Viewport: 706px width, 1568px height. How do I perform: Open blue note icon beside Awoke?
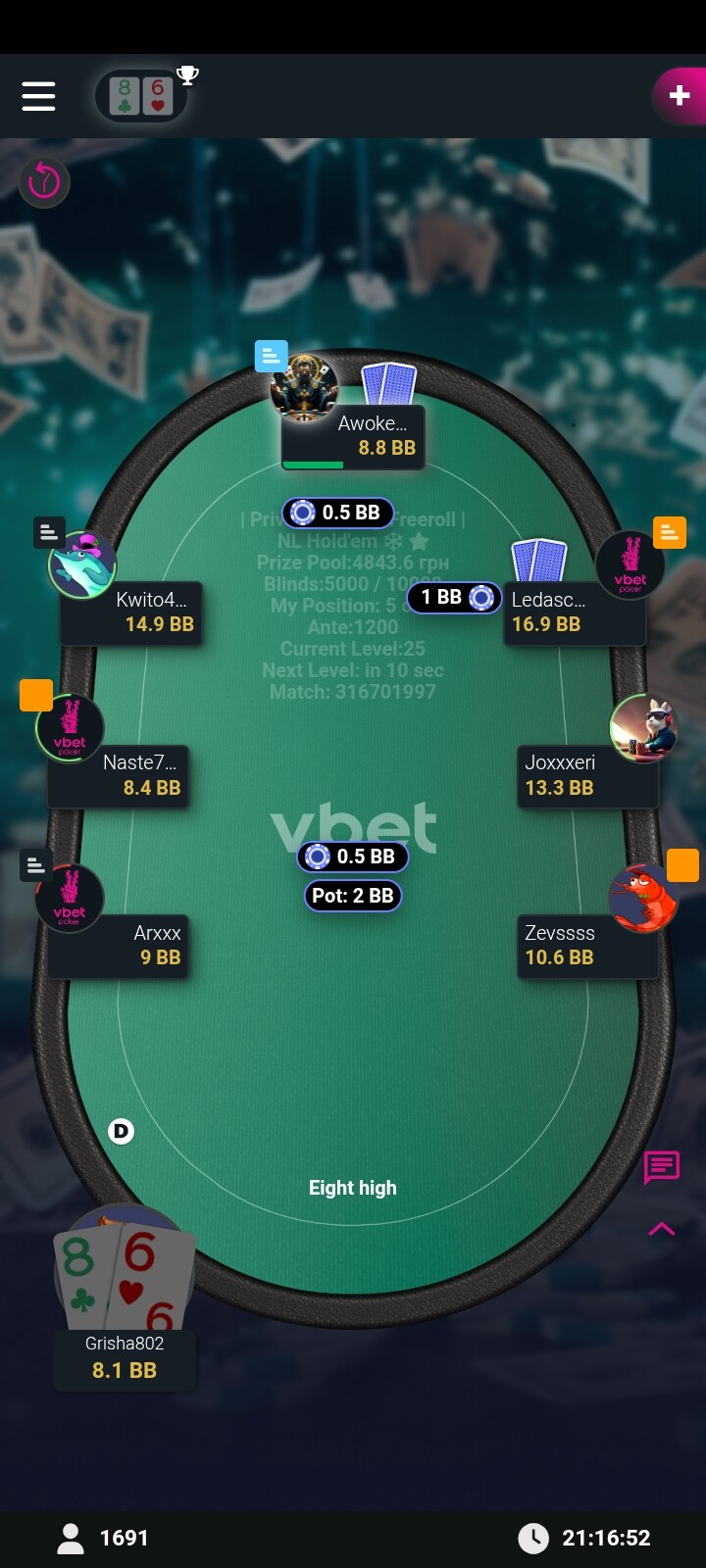click(x=271, y=356)
